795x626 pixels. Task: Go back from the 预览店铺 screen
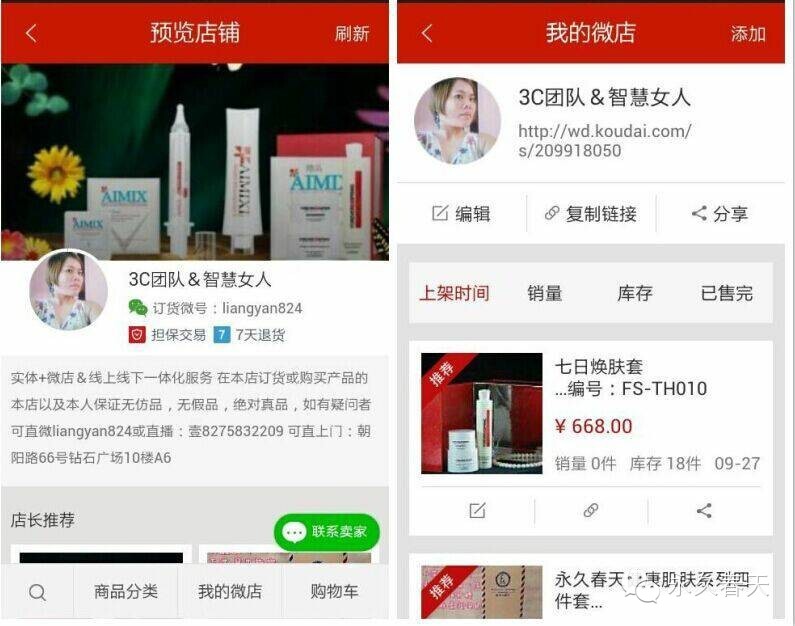tap(31, 33)
